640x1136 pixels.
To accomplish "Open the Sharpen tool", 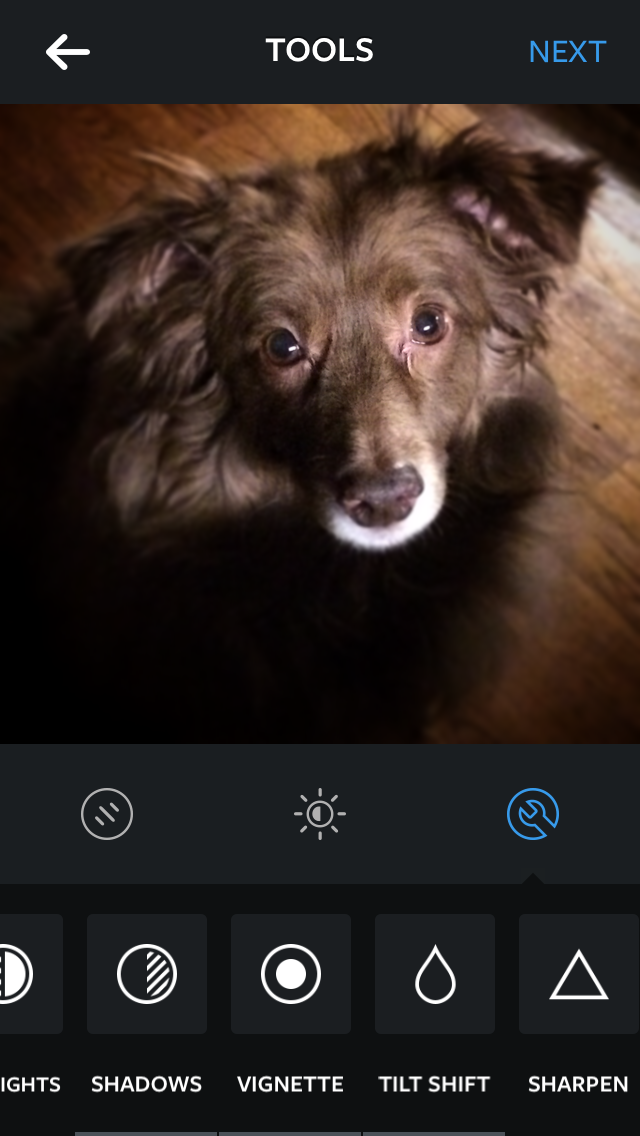I will pos(579,974).
